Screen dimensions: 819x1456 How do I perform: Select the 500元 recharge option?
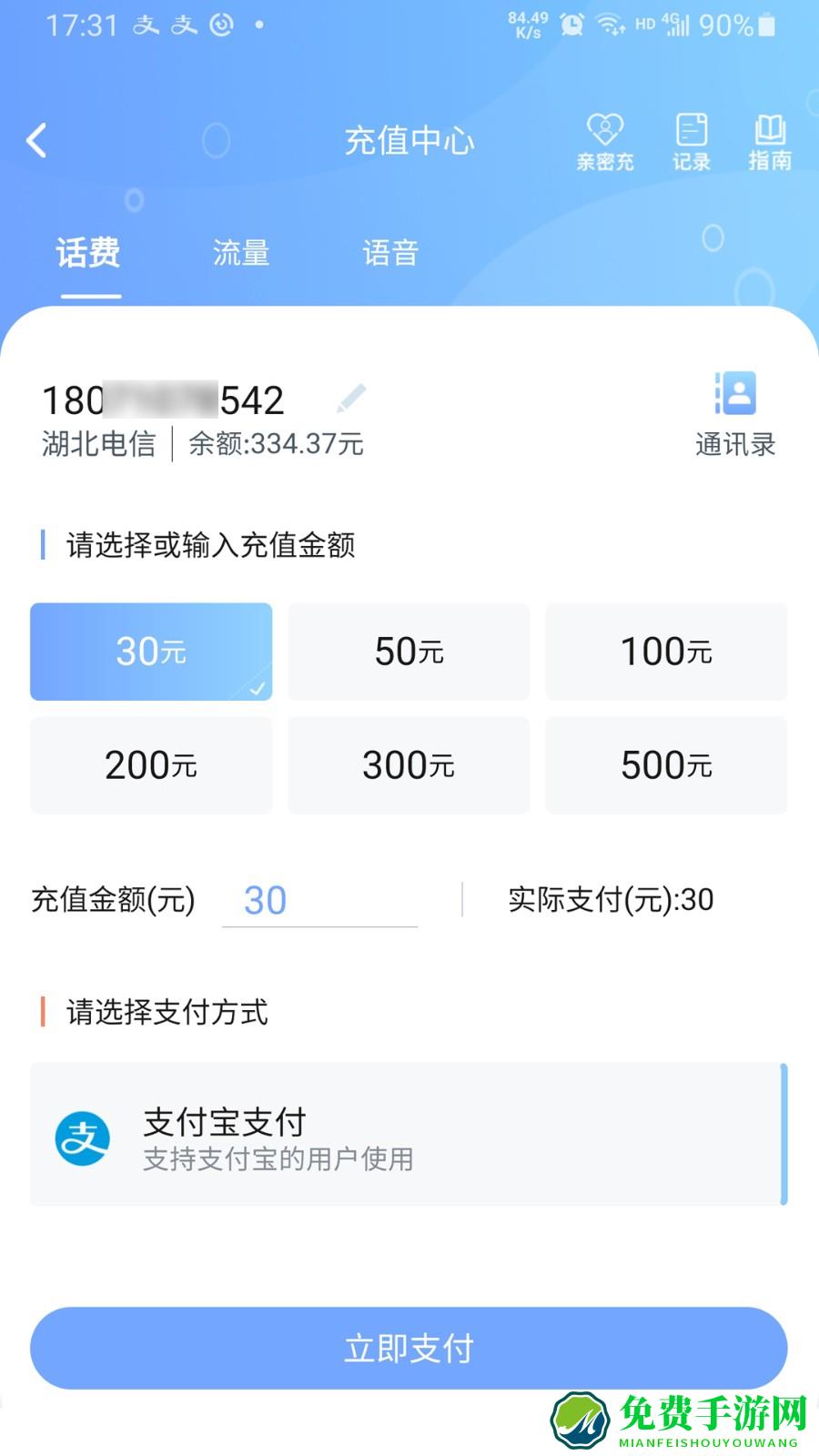[665, 764]
